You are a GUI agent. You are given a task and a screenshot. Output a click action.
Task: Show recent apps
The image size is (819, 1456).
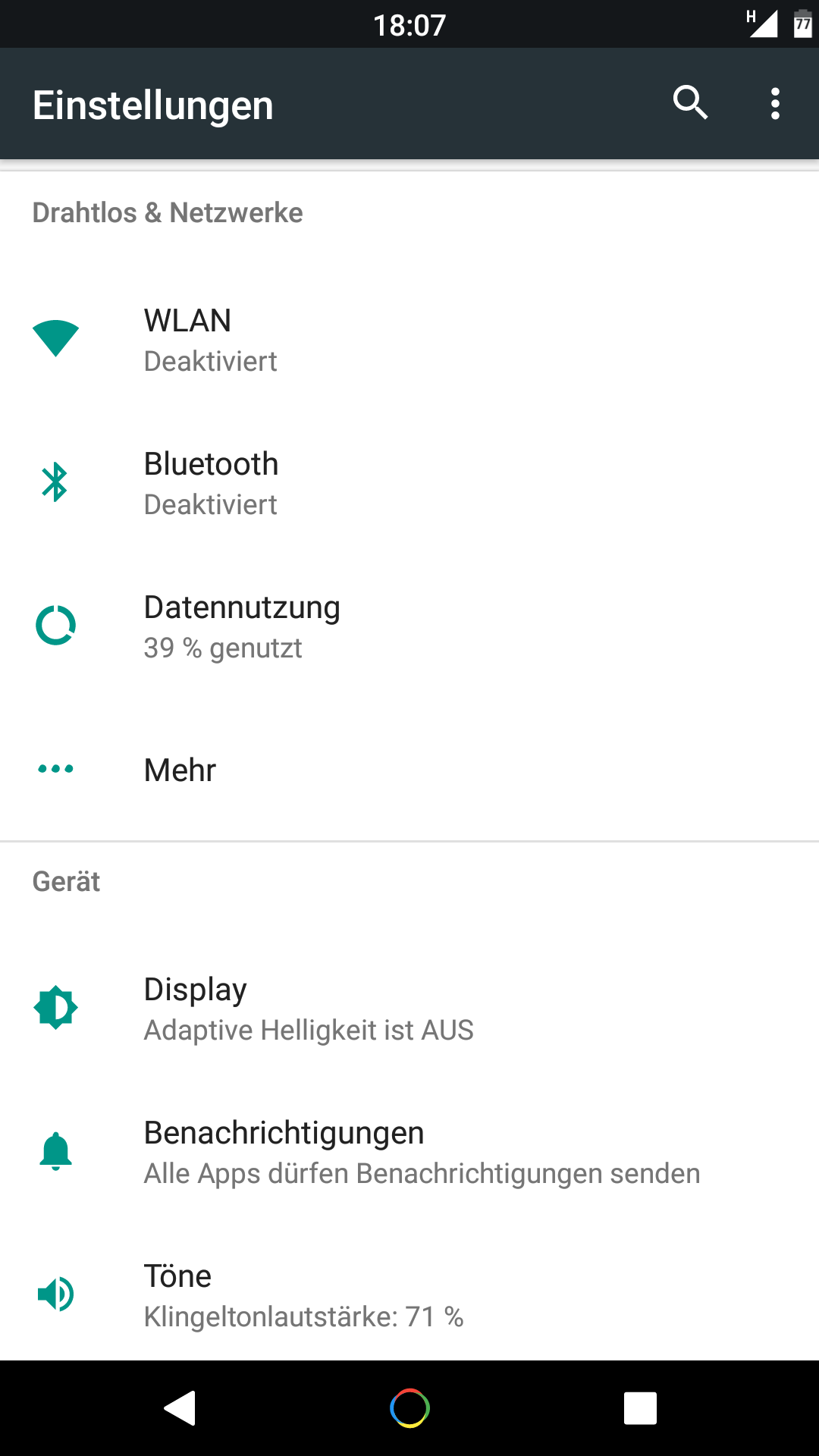coord(640,1408)
